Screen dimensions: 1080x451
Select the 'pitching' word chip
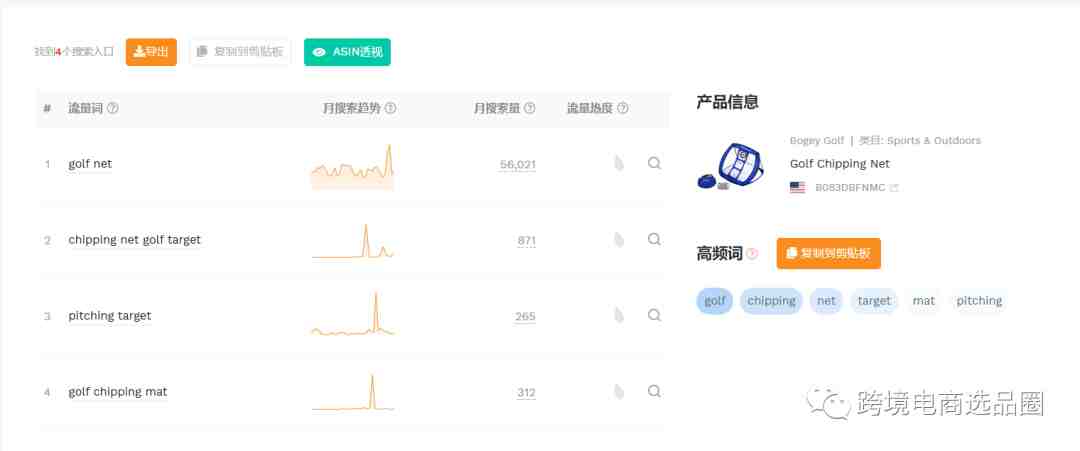click(979, 301)
